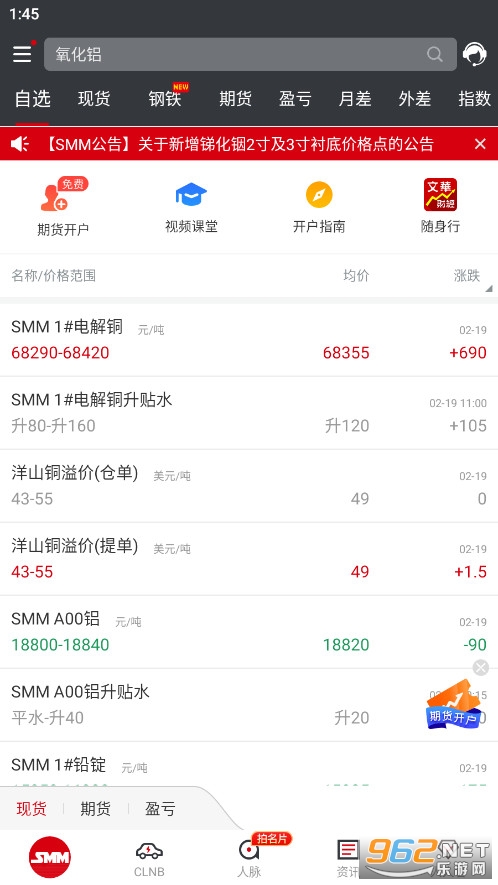Contact customer service via headset icon
Image resolution: width=498 pixels, height=885 pixels.
pyautogui.click(x=474, y=54)
